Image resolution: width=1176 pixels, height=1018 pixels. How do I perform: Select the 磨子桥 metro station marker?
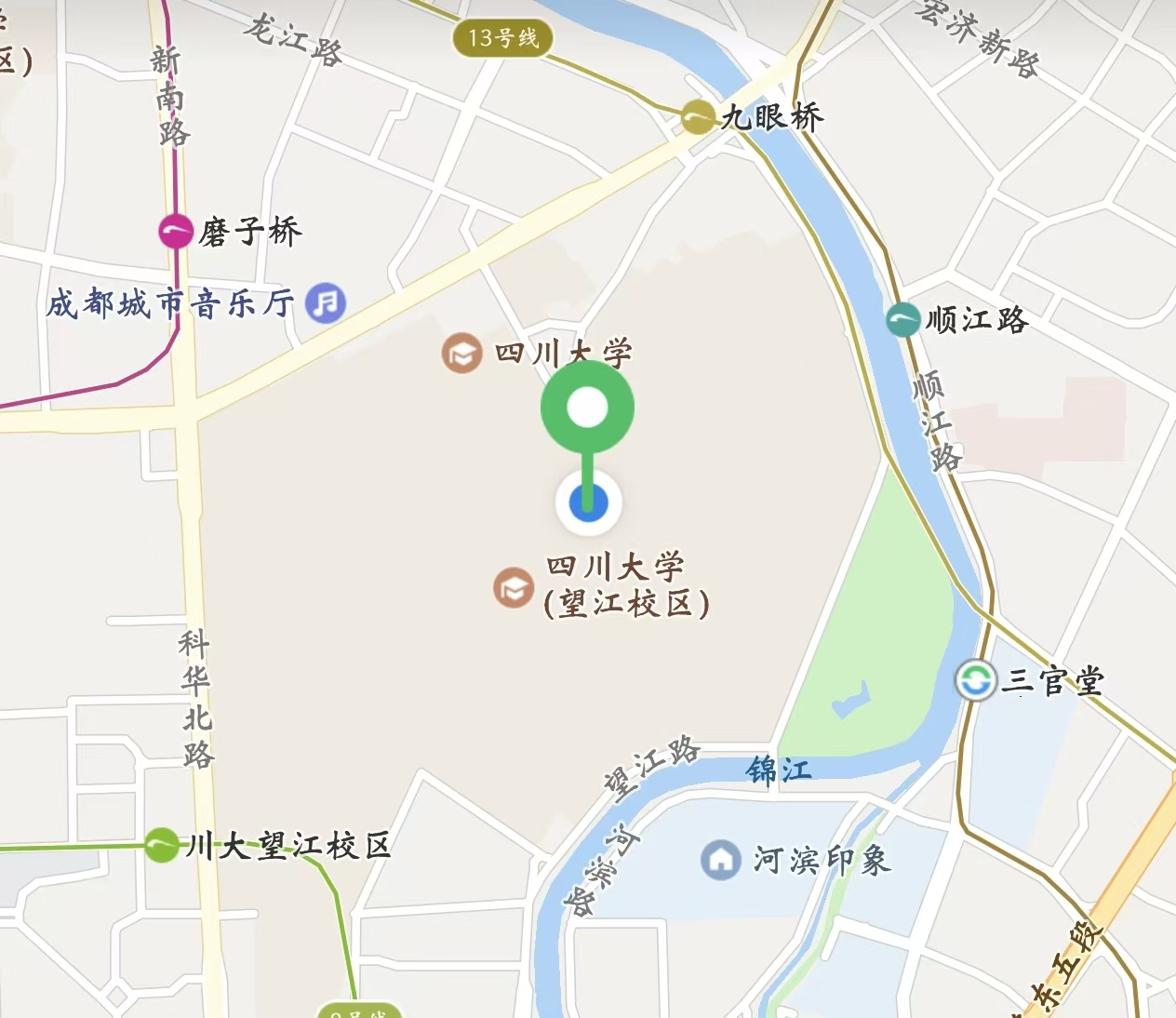tap(175, 231)
